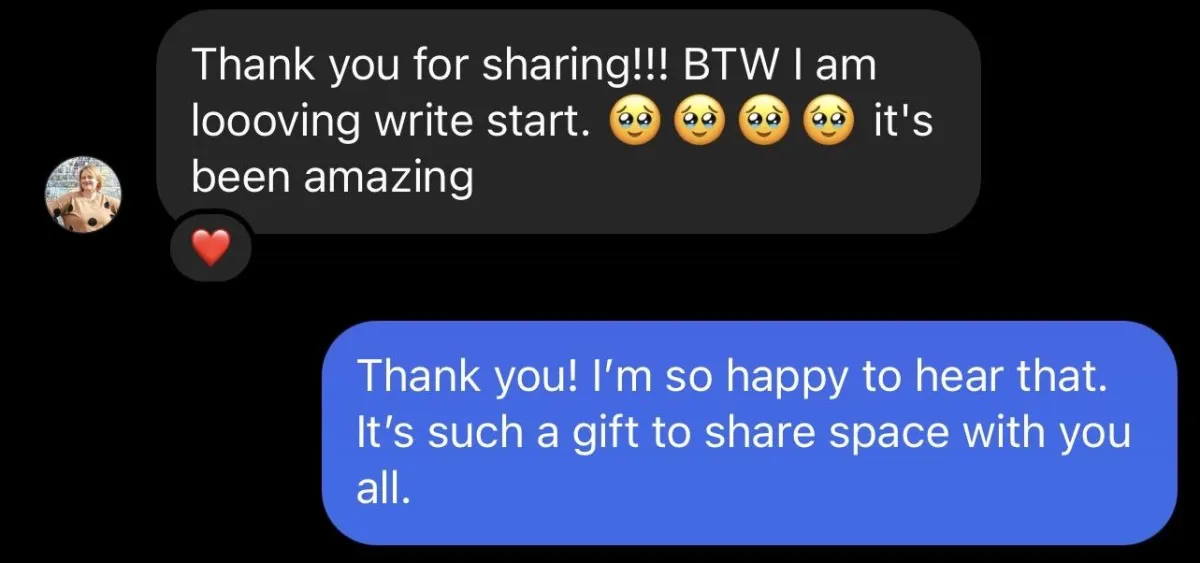Open the sender's profile picture
This screenshot has width=1200, height=563.
83,193
